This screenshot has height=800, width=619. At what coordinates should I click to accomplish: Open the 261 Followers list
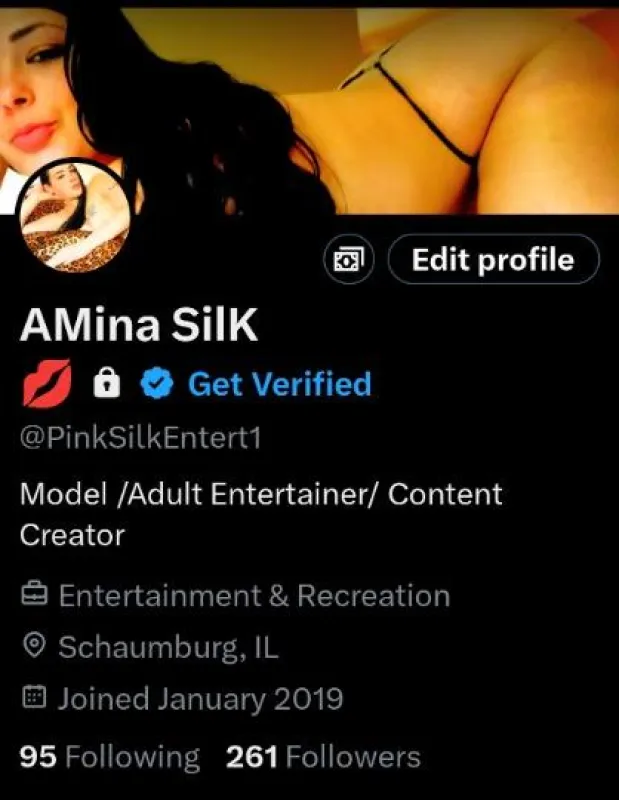[323, 757]
